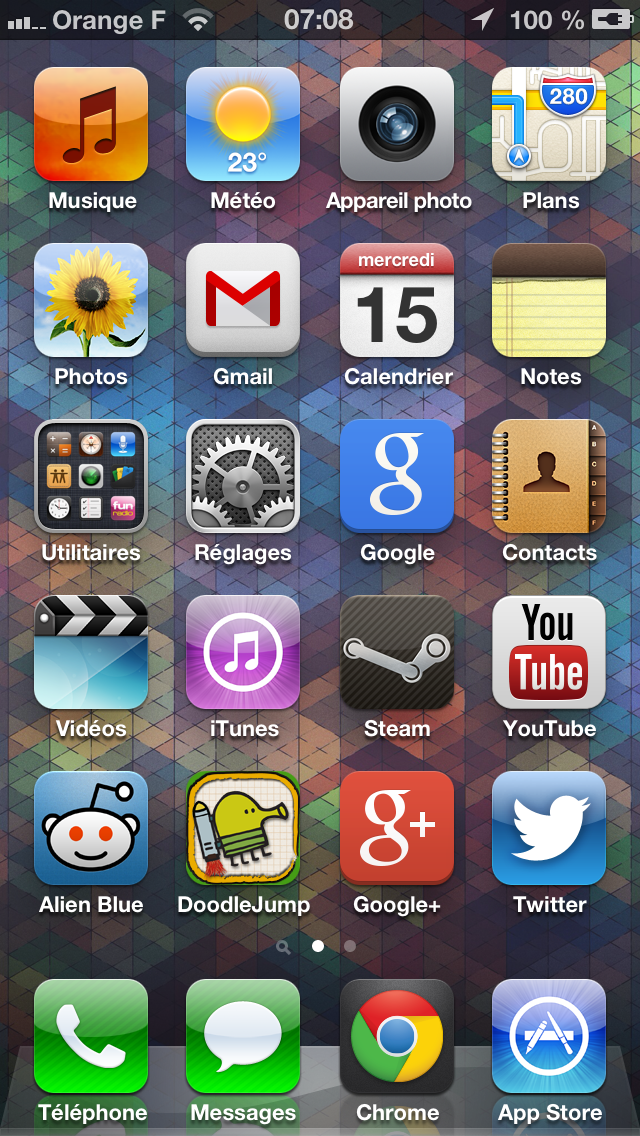
Task: Launch Gmail
Action: (243, 300)
